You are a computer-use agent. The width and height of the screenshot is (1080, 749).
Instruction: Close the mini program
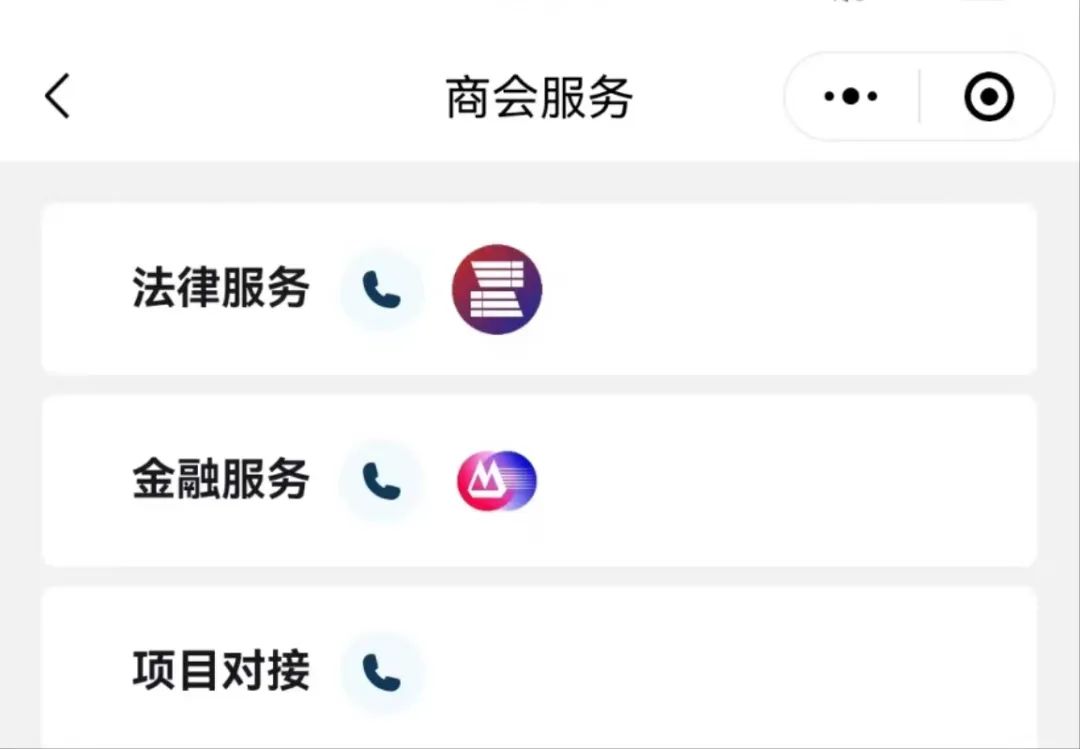click(x=988, y=97)
